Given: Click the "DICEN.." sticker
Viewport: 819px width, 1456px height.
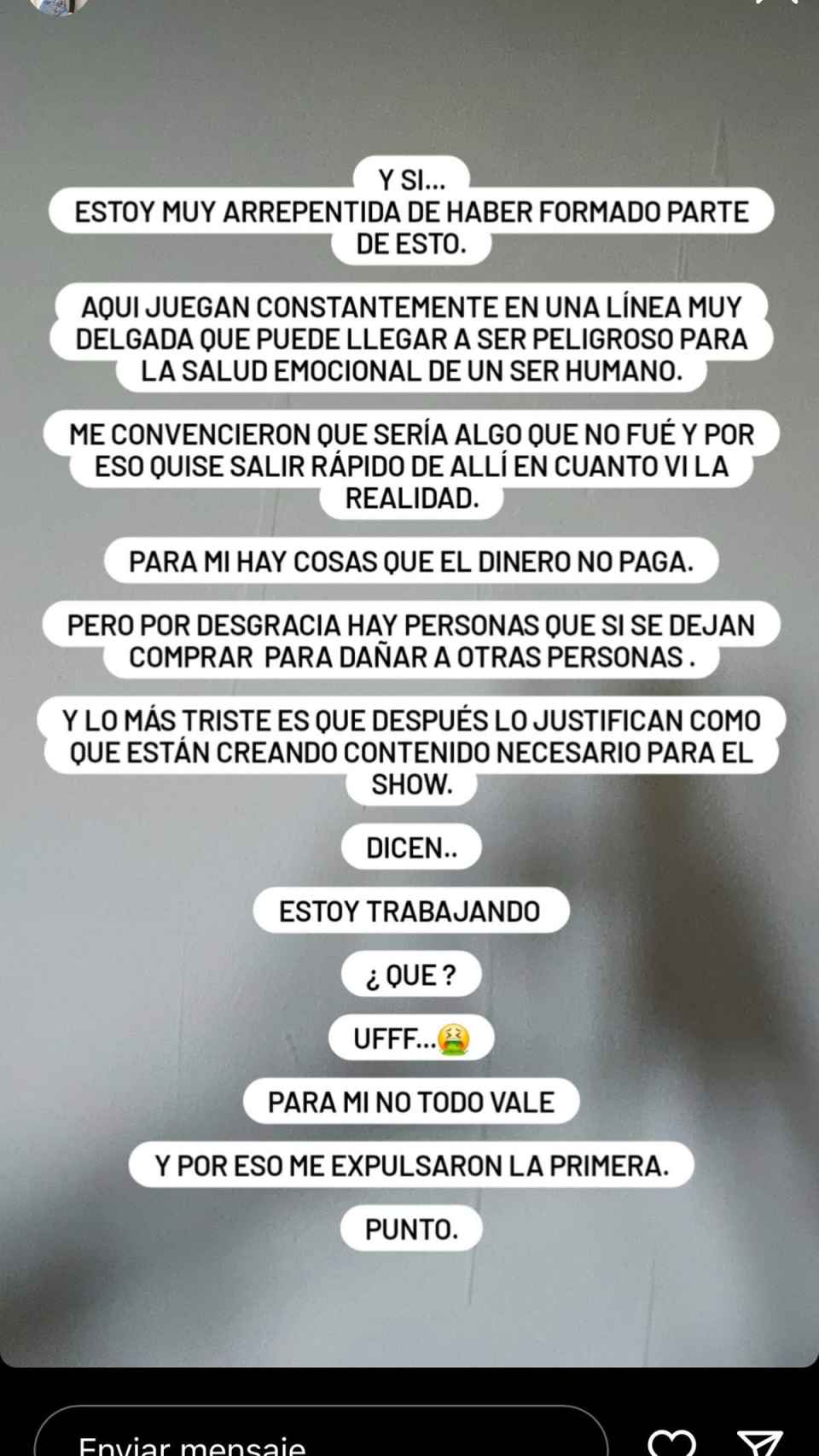Looking at the screenshot, I should (x=411, y=847).
